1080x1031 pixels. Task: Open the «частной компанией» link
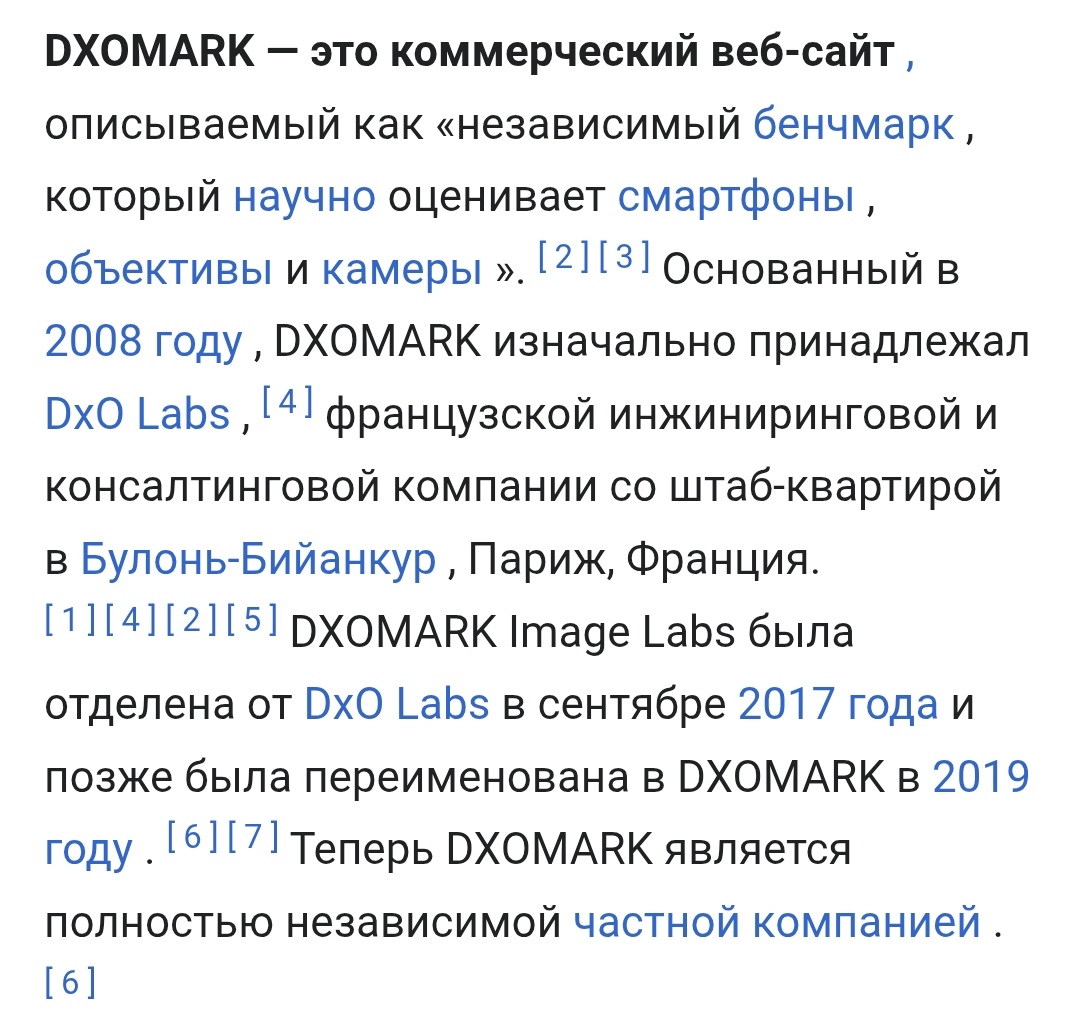click(x=777, y=921)
